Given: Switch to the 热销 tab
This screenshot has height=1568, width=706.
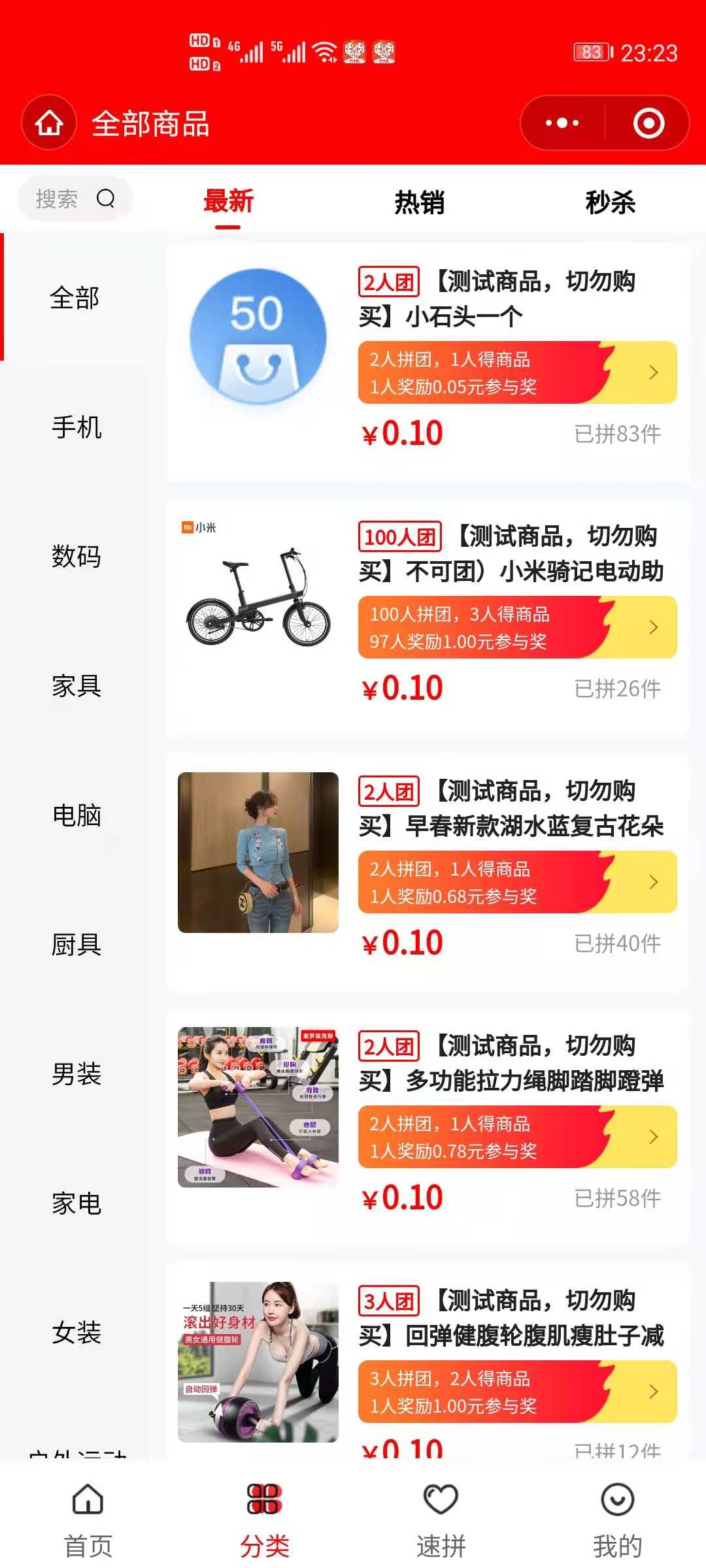Looking at the screenshot, I should 419,202.
